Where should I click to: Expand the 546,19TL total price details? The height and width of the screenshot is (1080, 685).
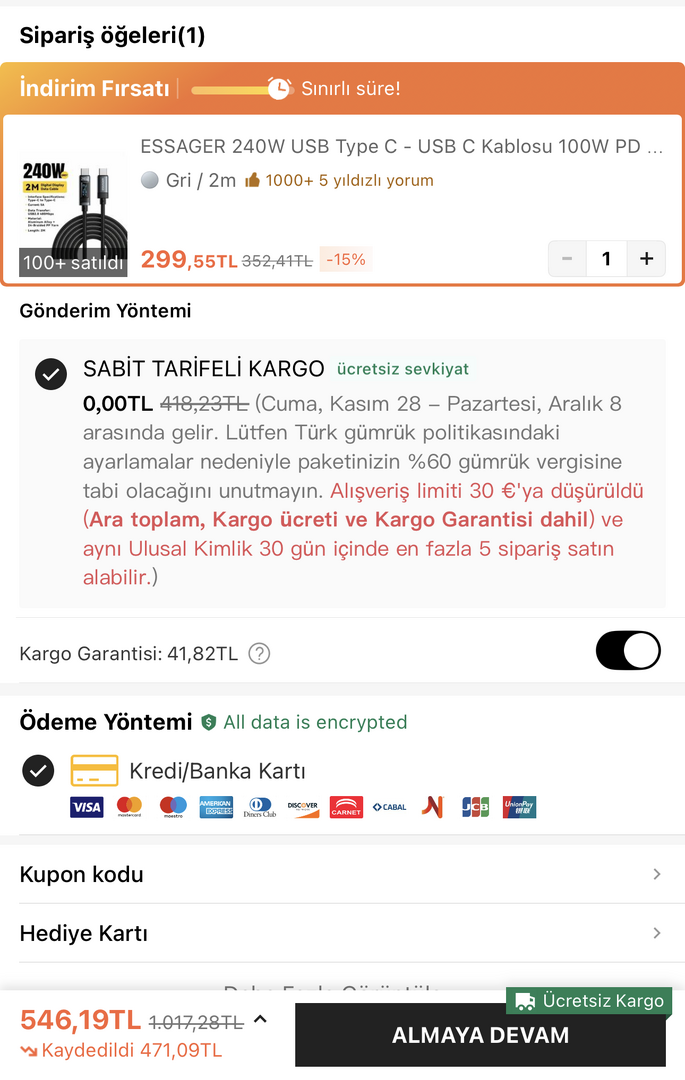[x=261, y=1020]
